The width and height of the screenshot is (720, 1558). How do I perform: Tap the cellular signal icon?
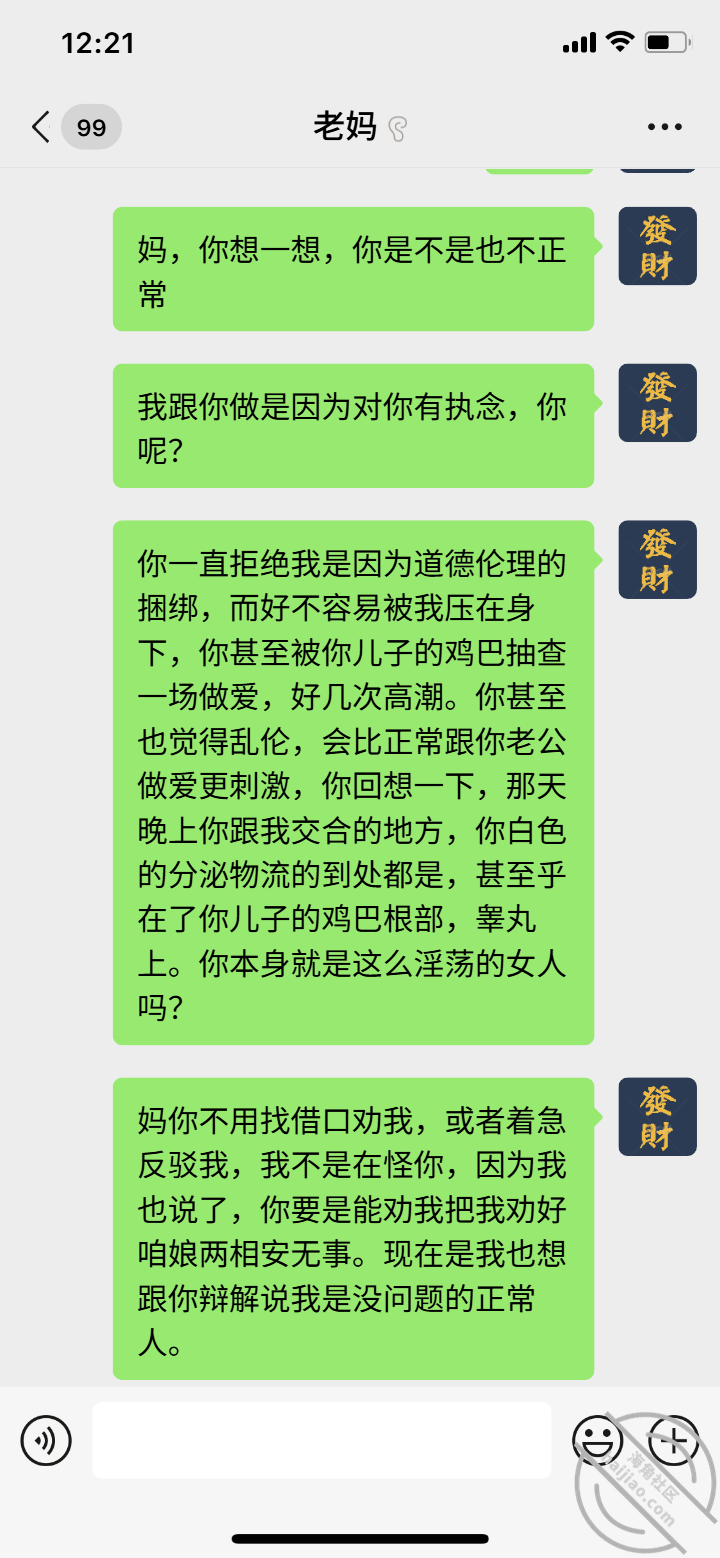[578, 42]
